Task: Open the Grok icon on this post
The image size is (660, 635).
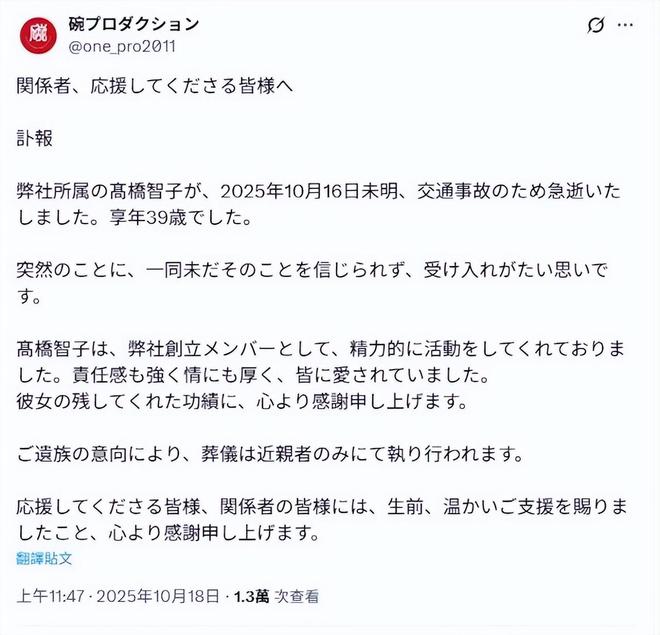Action: 596,25
